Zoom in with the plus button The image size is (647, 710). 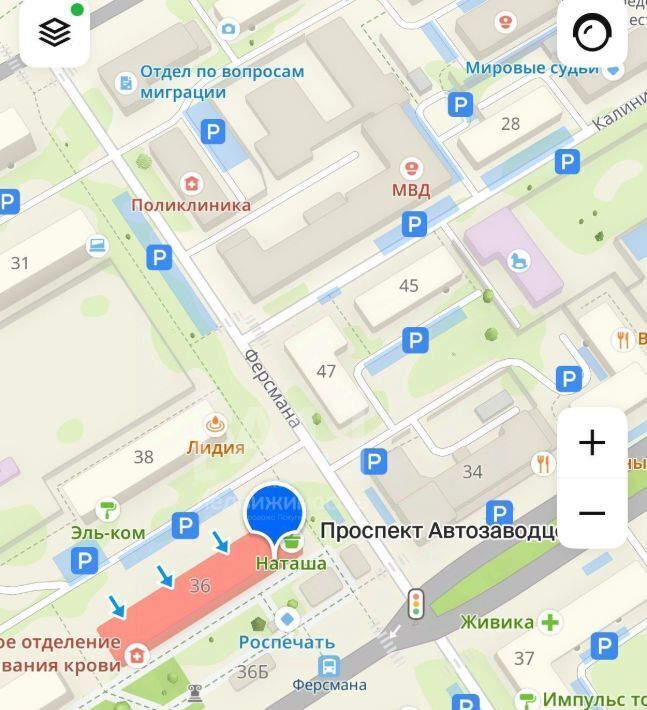[592, 442]
